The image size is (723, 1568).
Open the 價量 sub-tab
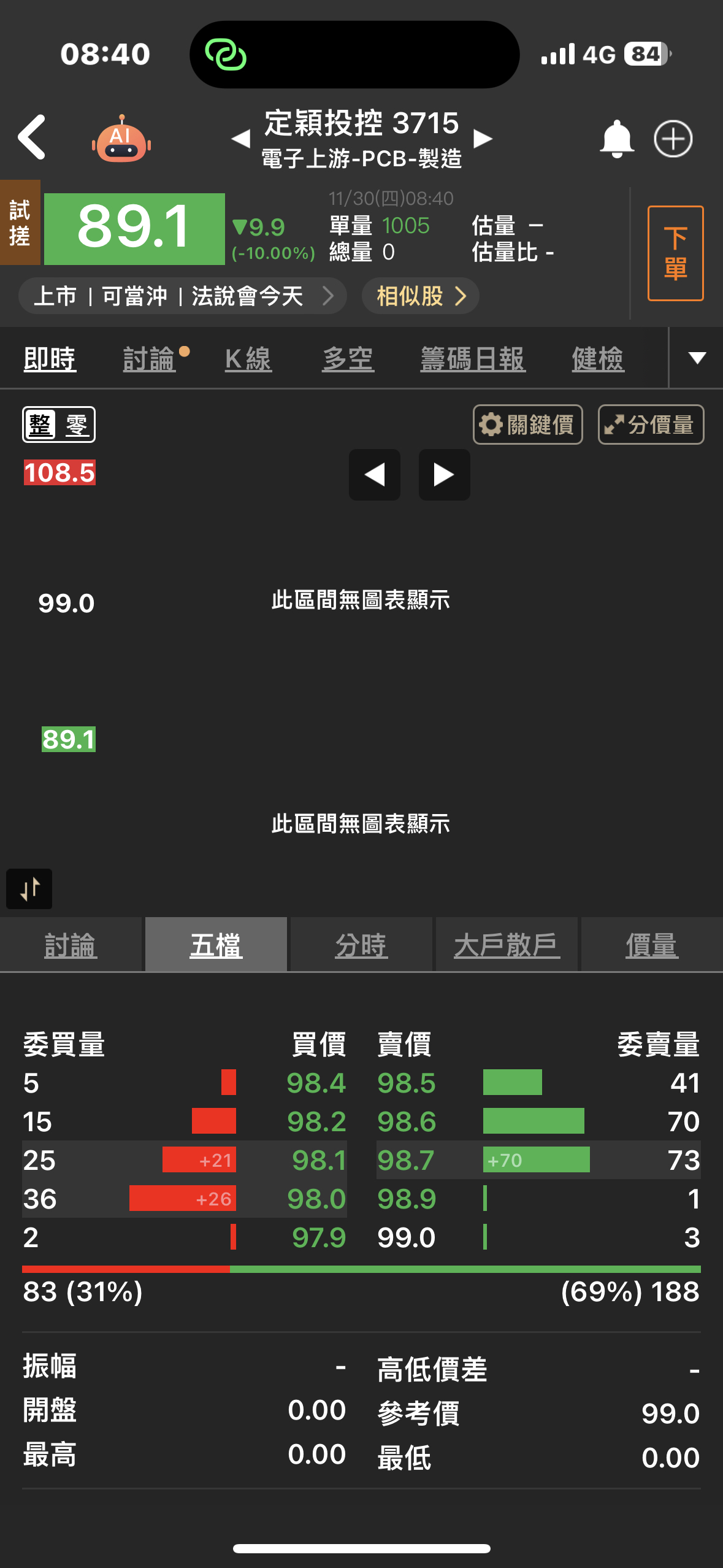(x=651, y=945)
